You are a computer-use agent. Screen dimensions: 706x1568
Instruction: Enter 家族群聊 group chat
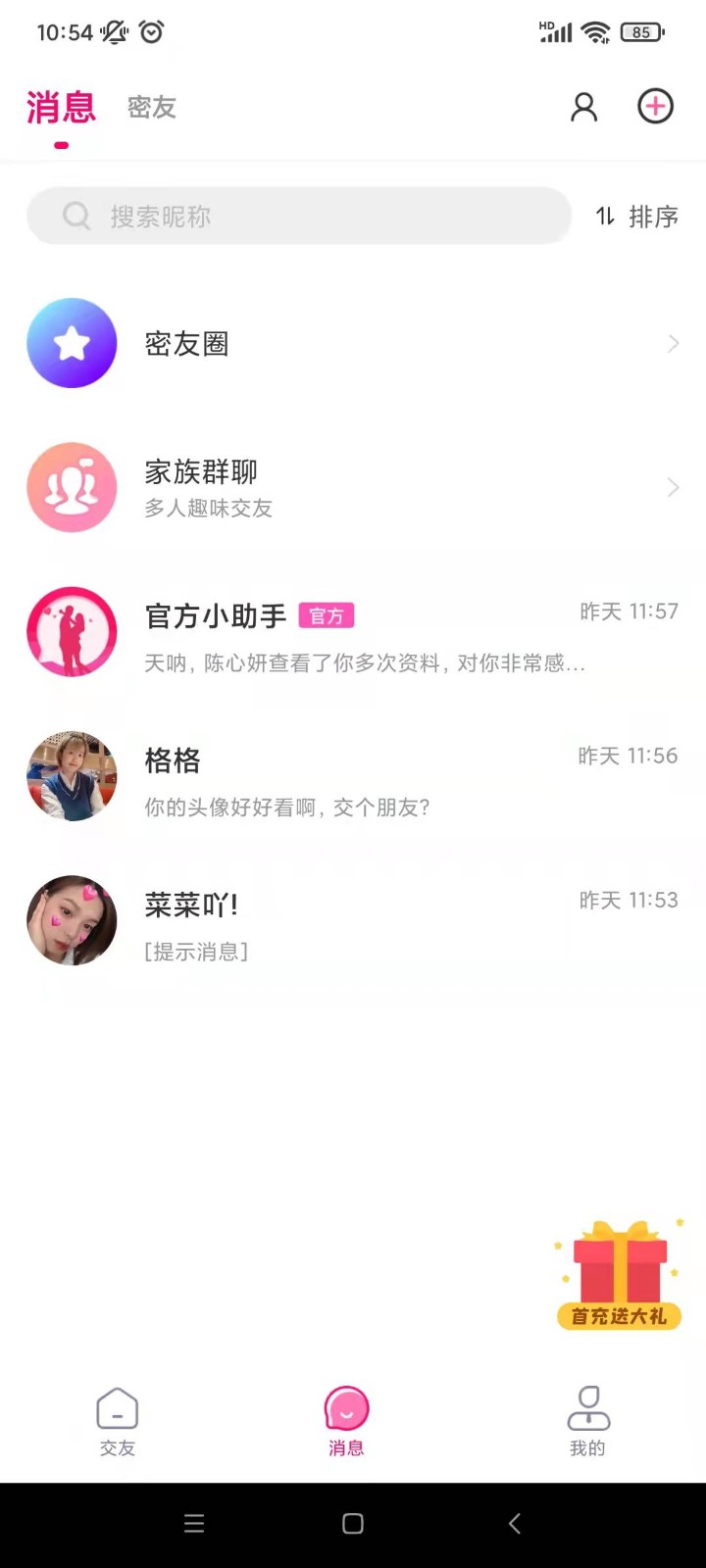tap(353, 488)
